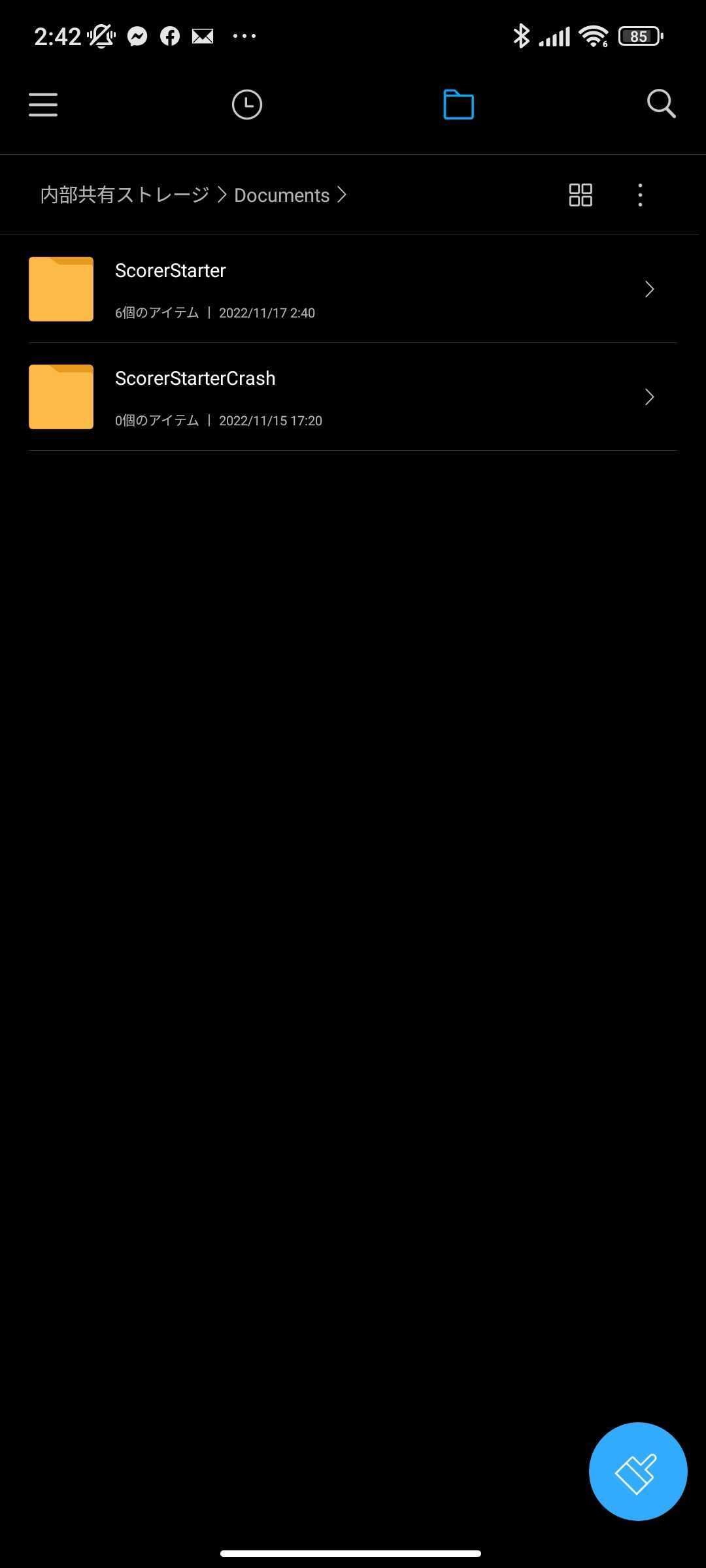This screenshot has width=706, height=1568.
Task: Open file search
Action: (x=661, y=105)
